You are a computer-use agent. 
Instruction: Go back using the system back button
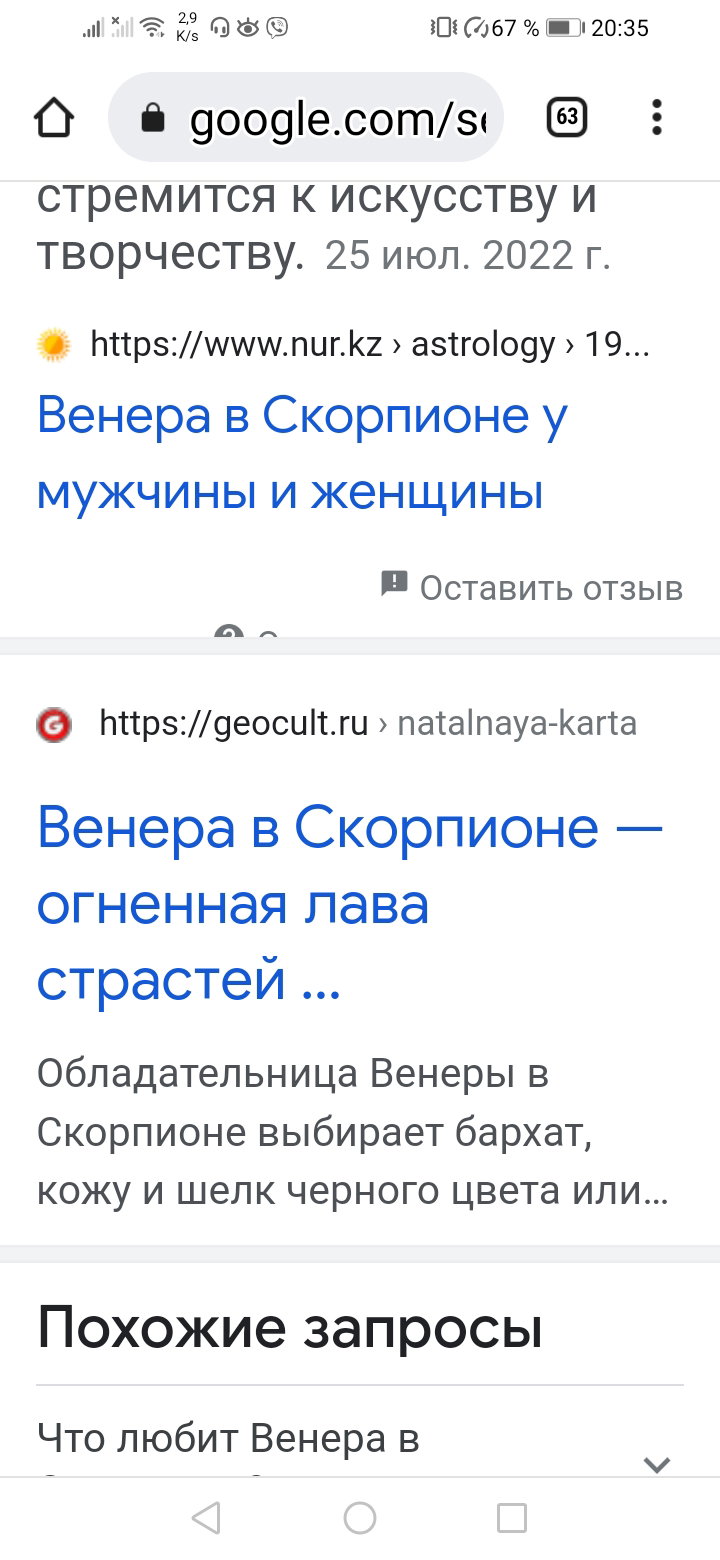click(x=206, y=1518)
